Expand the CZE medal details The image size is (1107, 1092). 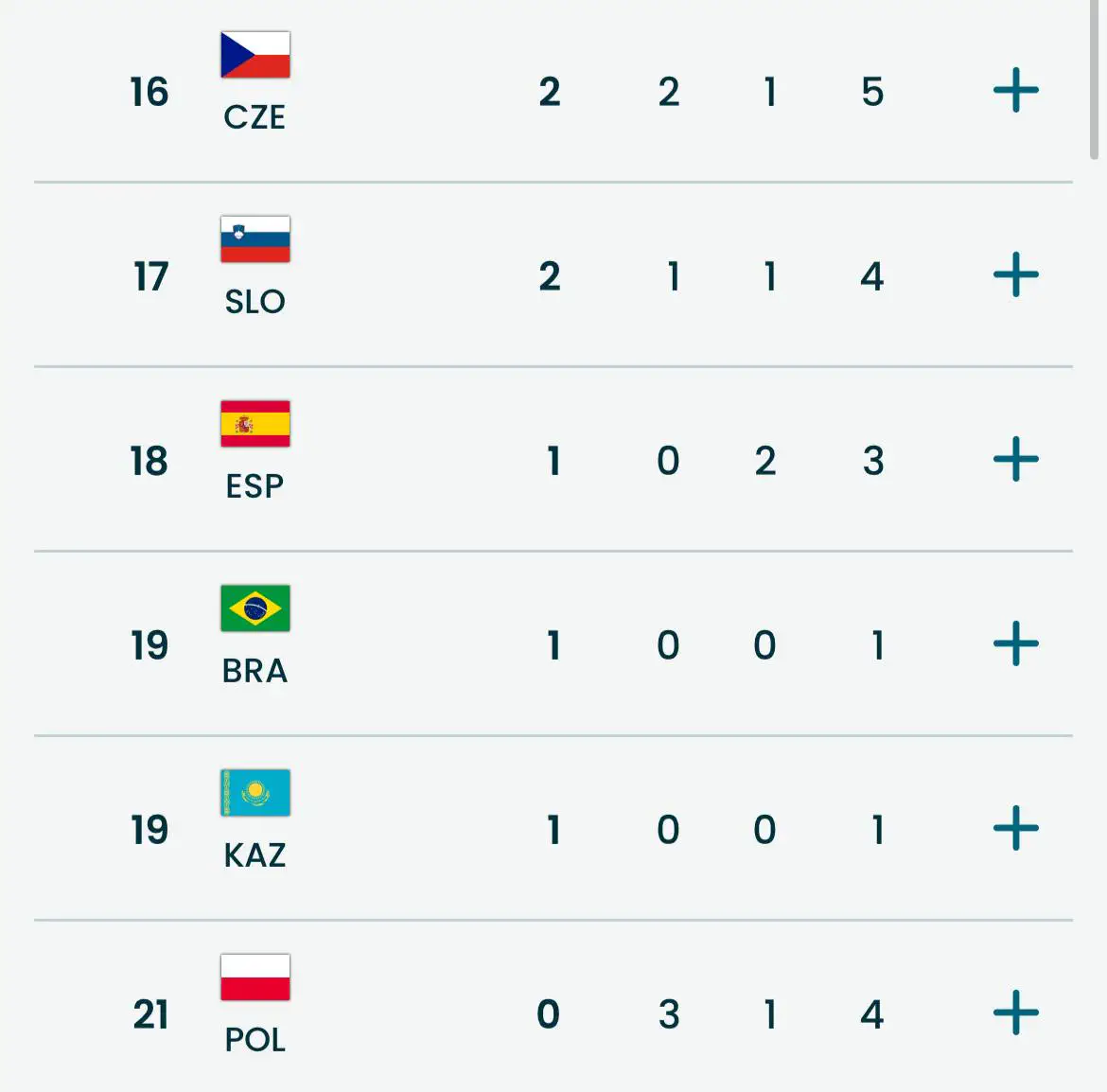tap(1016, 90)
